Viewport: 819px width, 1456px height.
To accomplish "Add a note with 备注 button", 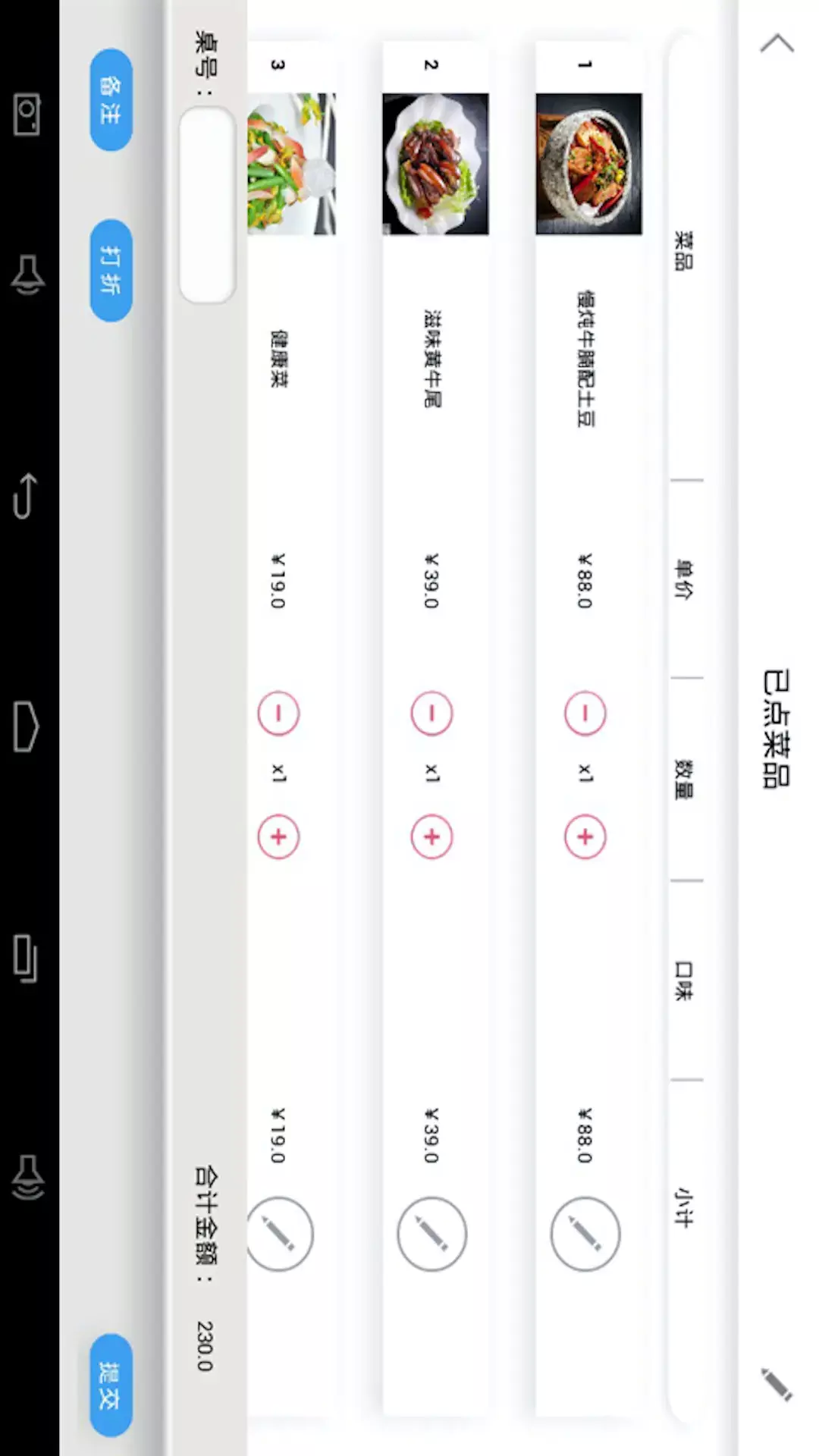I will (111, 99).
